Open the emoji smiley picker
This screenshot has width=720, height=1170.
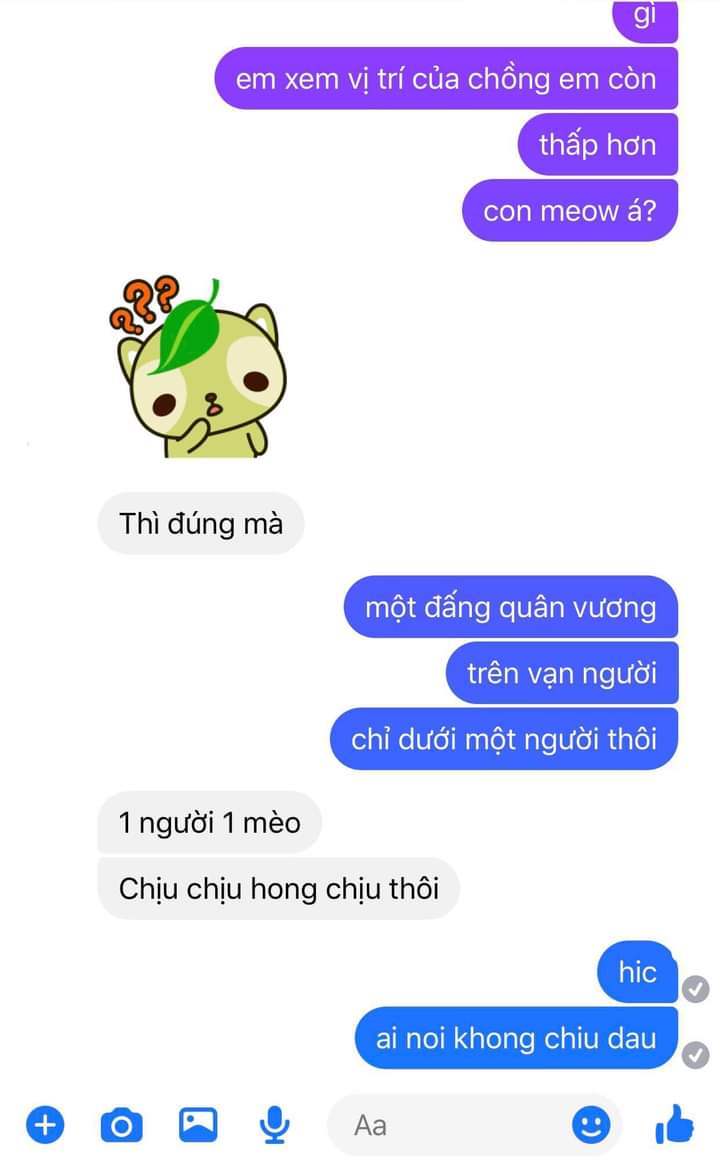(x=591, y=1124)
